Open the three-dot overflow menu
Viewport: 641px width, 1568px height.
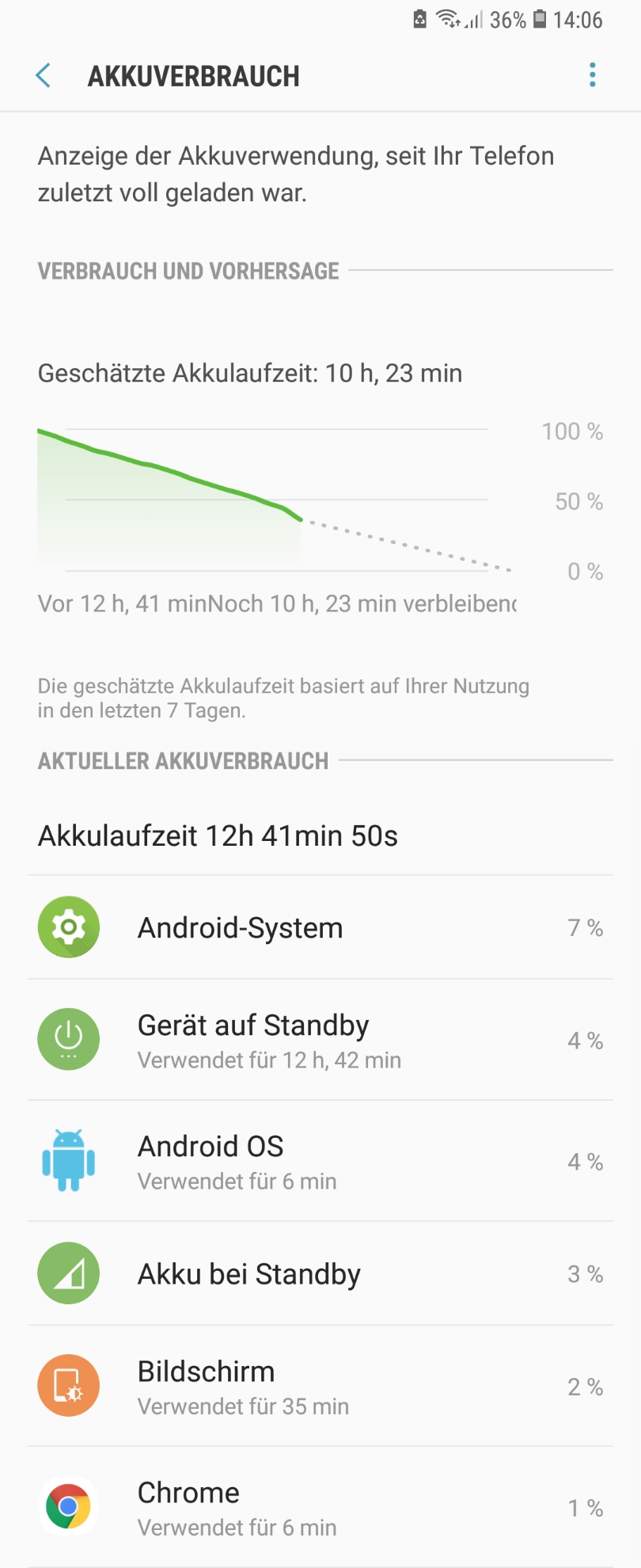pos(592,76)
